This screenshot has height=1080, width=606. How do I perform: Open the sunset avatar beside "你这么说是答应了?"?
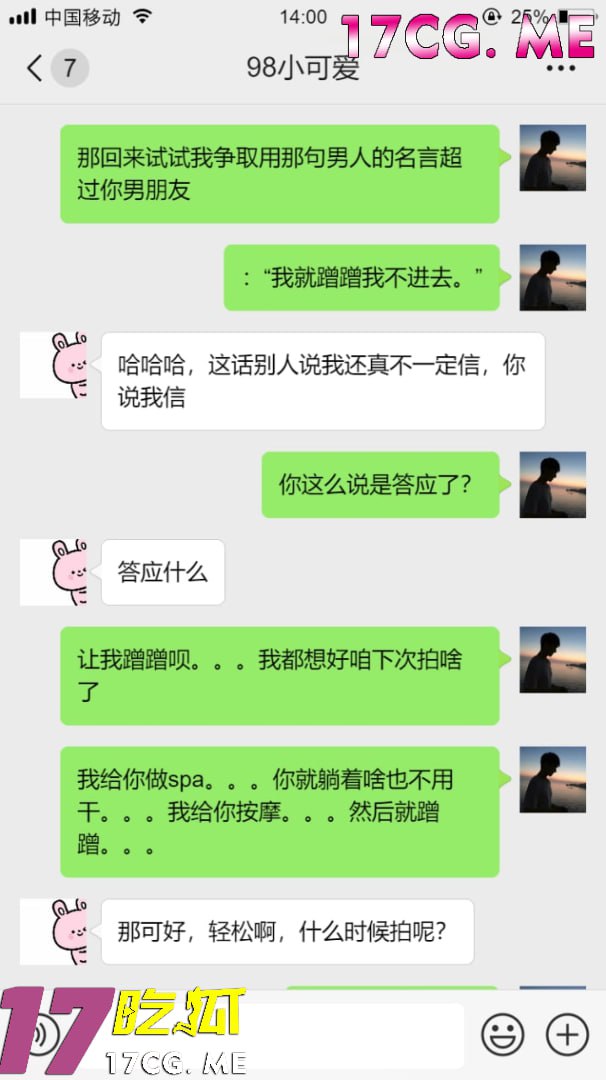552,485
